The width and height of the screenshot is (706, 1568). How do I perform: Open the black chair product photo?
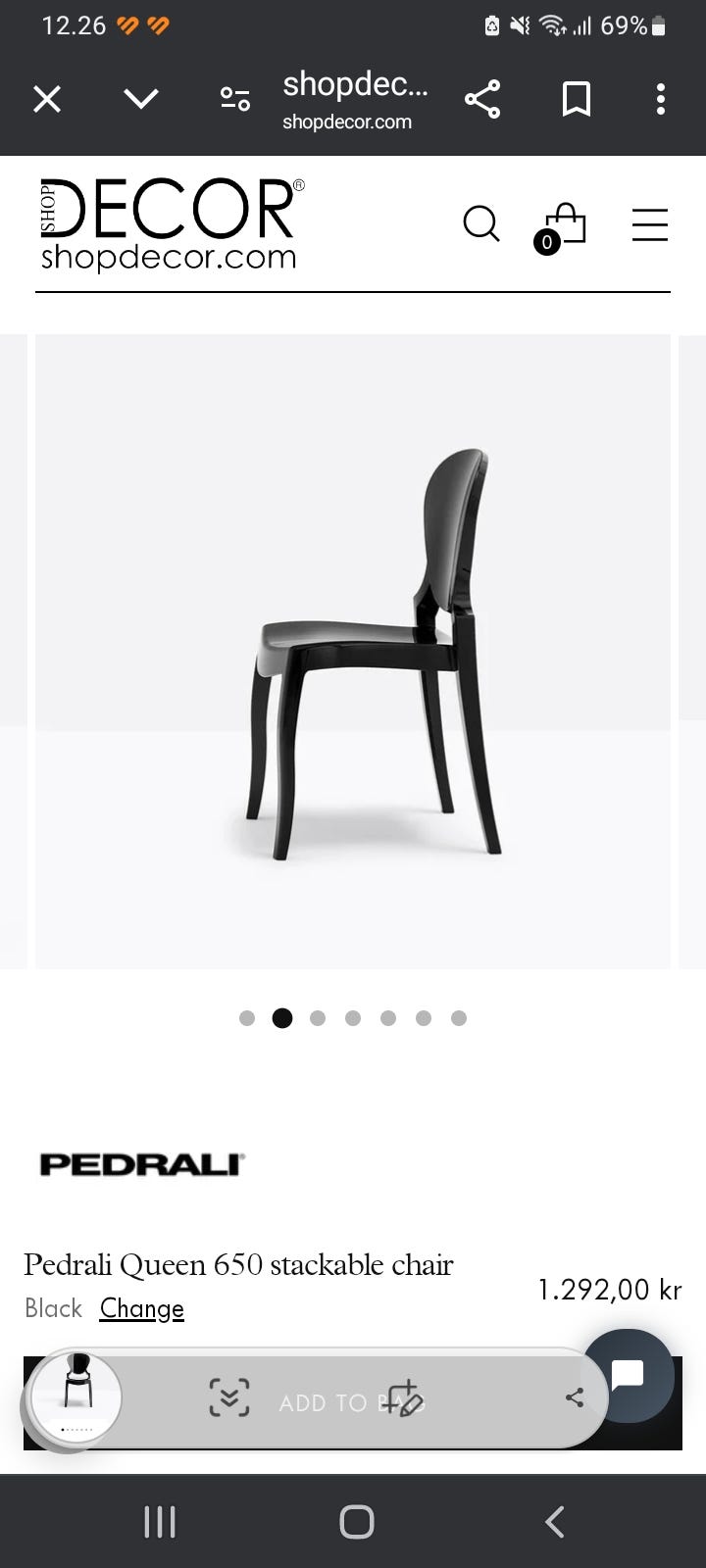pos(353,651)
